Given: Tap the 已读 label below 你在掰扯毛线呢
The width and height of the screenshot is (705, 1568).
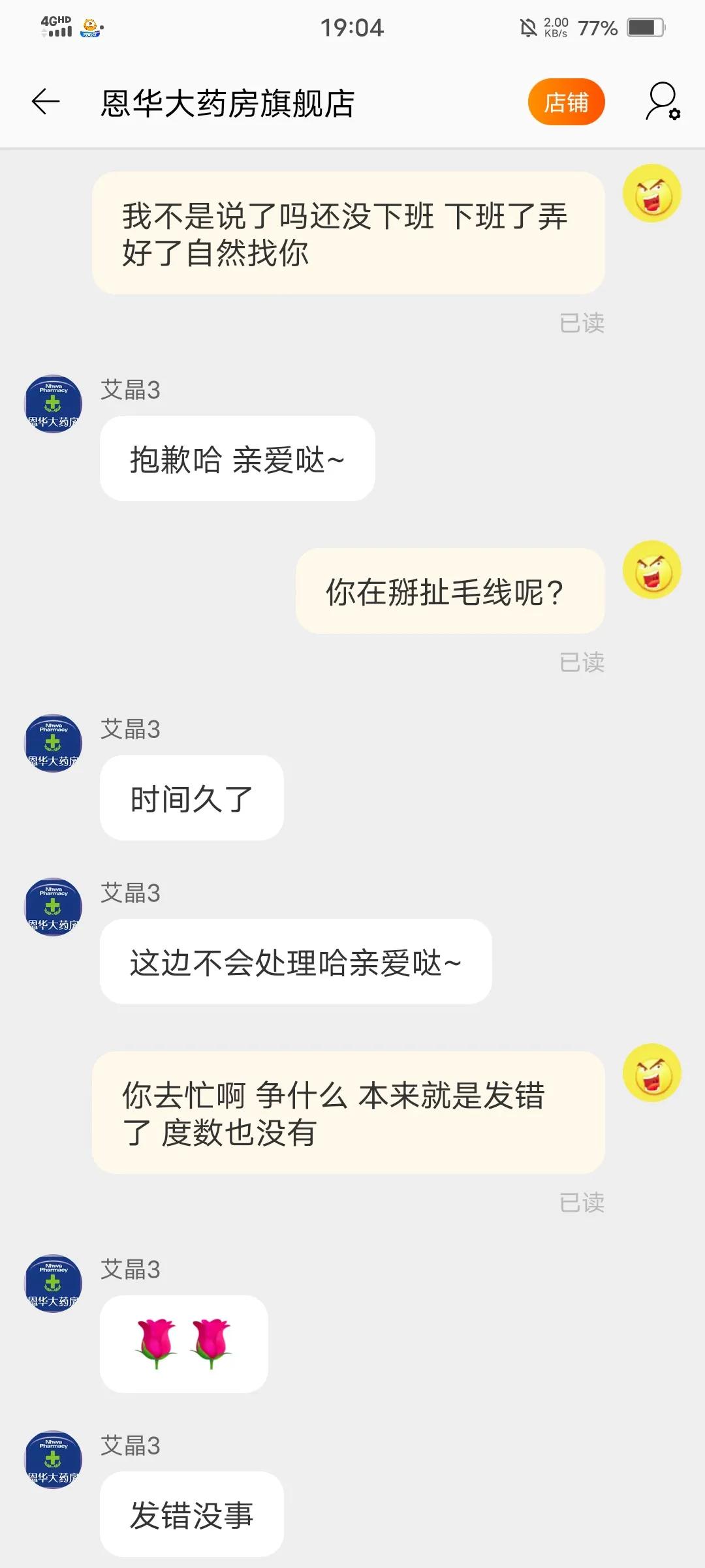Looking at the screenshot, I should [582, 662].
